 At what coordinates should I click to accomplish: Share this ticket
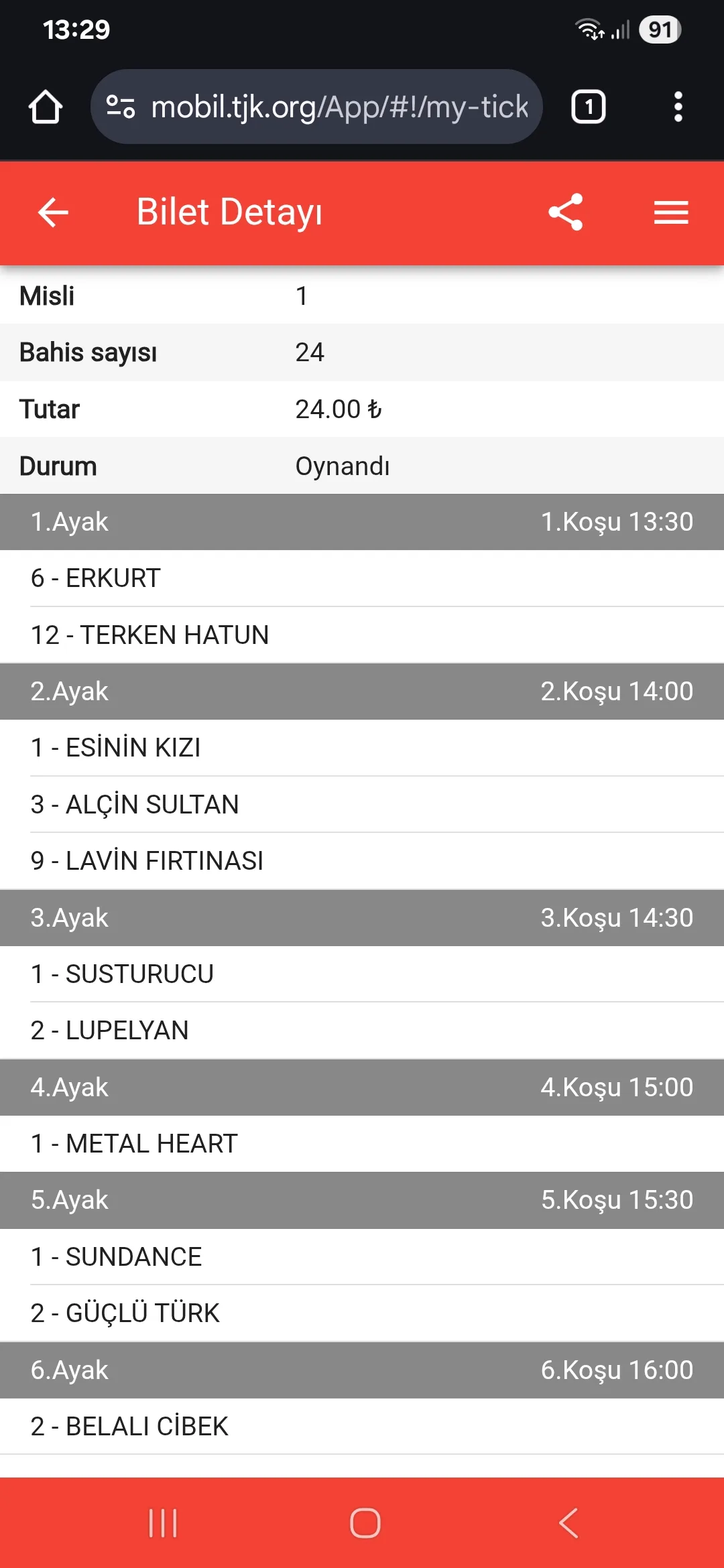tap(566, 212)
